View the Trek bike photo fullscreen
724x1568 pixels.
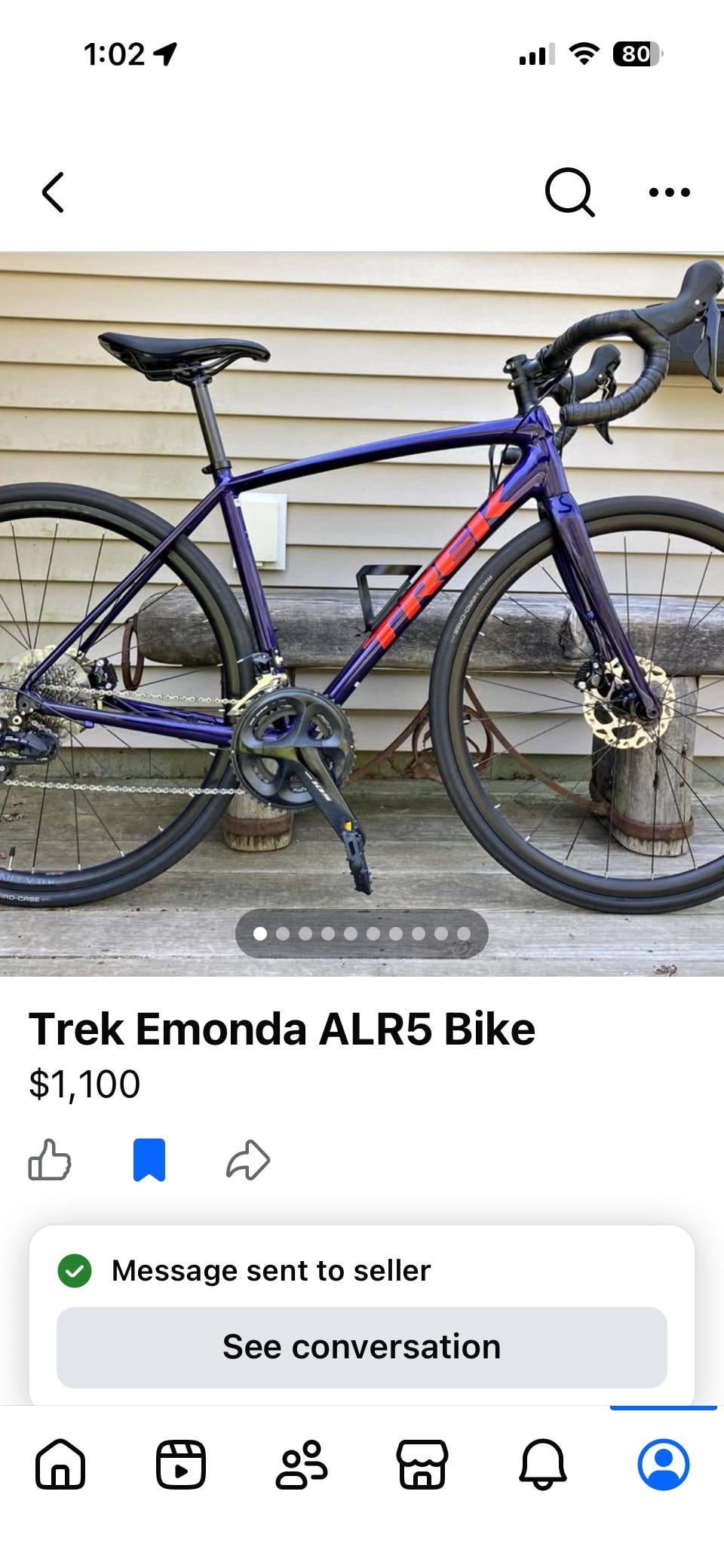(x=362, y=603)
